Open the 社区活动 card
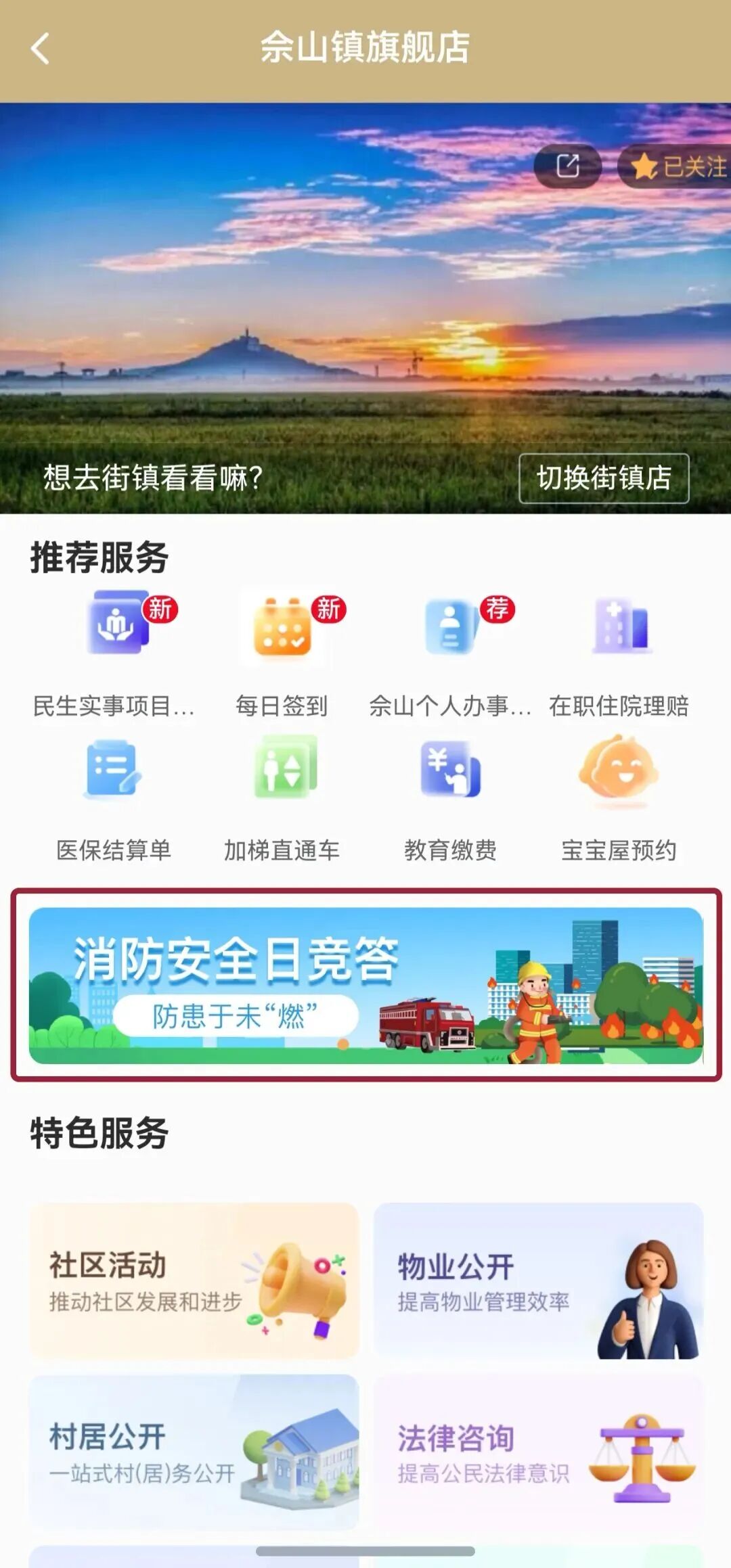 (194, 1280)
